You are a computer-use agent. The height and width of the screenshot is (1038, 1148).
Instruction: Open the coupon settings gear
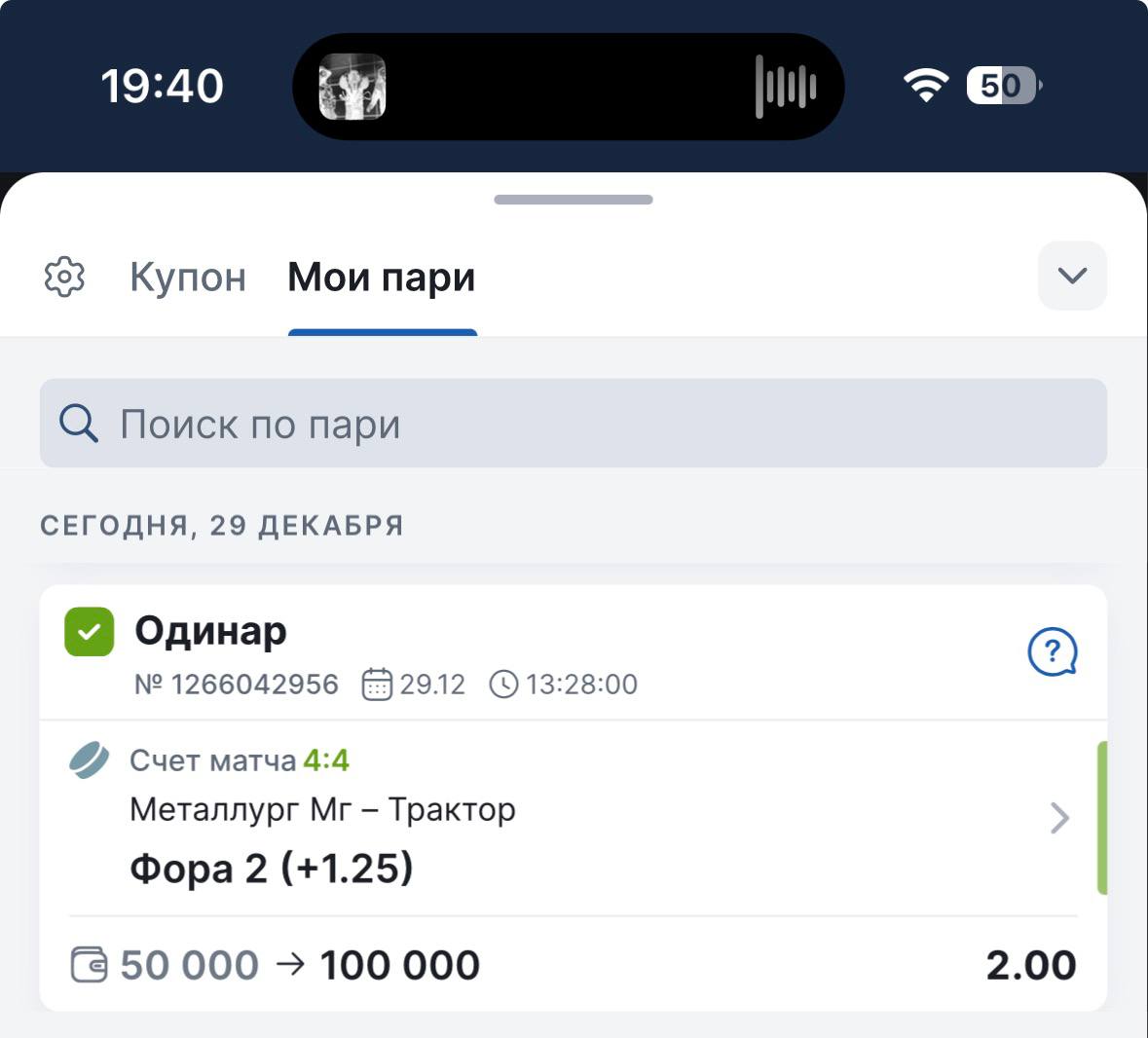point(64,278)
